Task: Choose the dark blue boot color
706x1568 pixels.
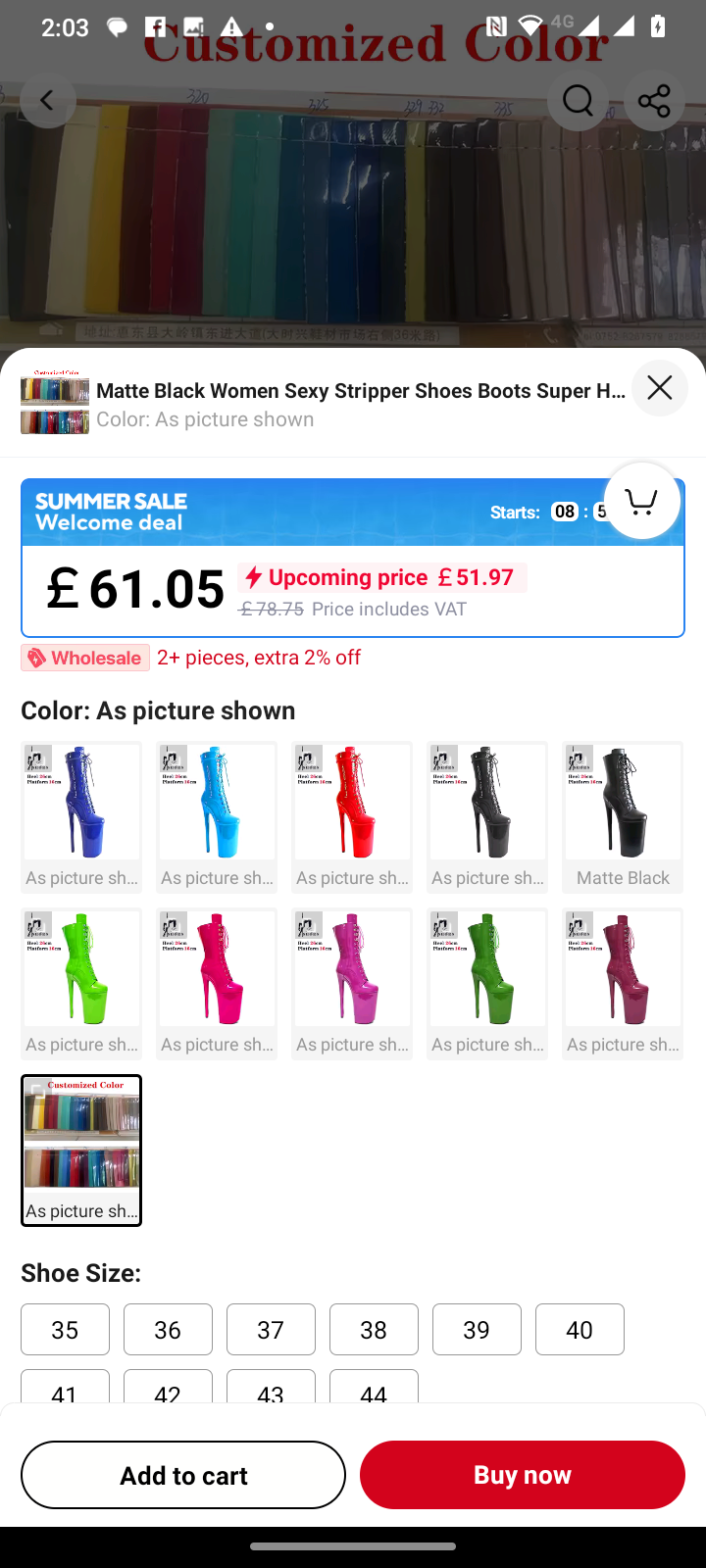Action: (81, 816)
